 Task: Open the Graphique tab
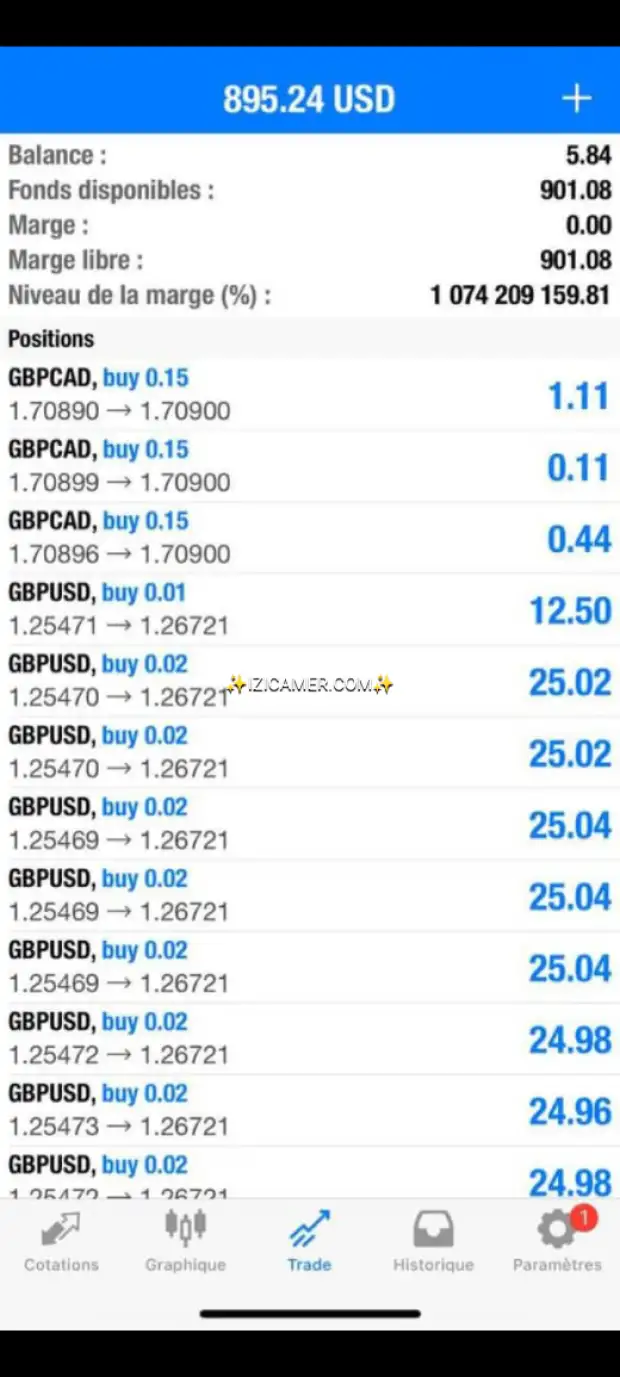point(185,1241)
